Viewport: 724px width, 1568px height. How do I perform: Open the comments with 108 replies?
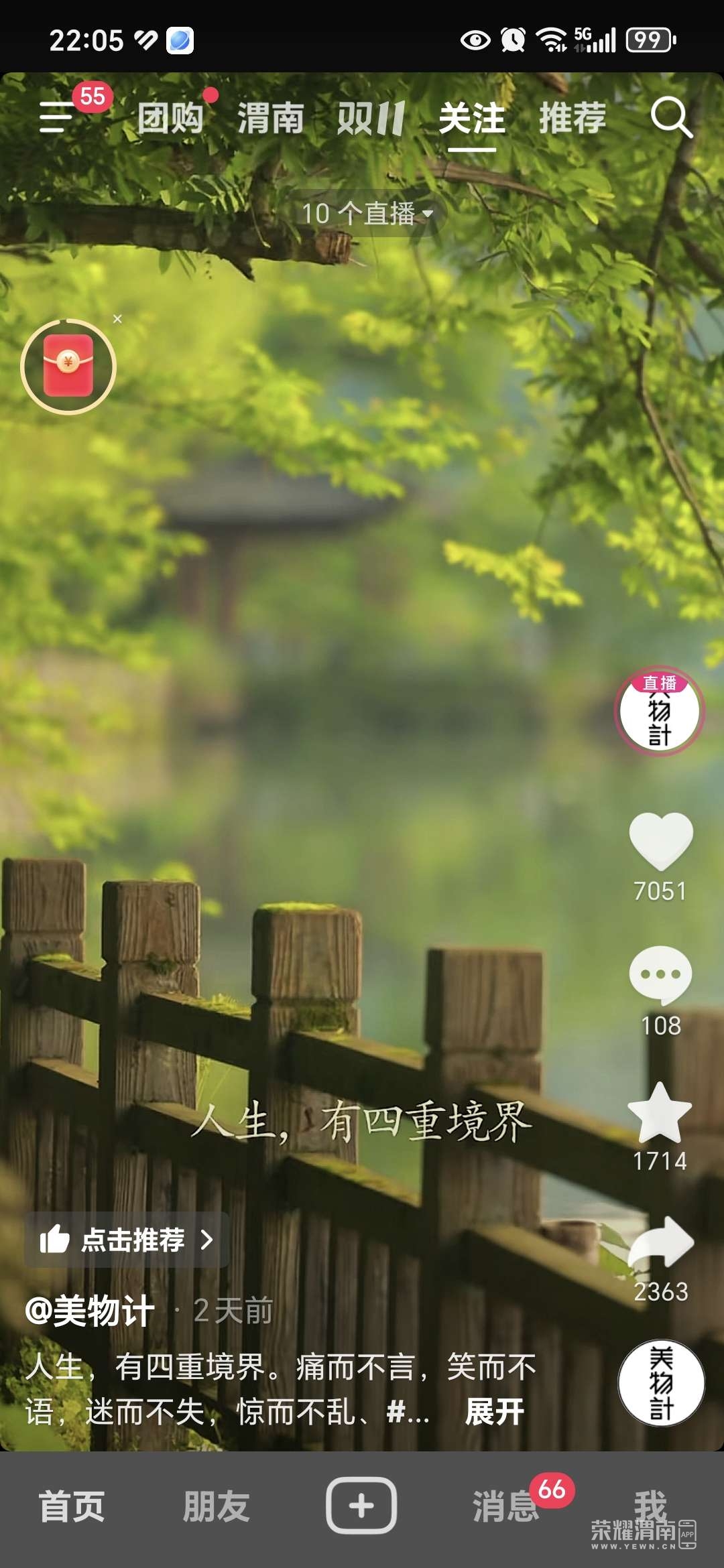(x=660, y=976)
